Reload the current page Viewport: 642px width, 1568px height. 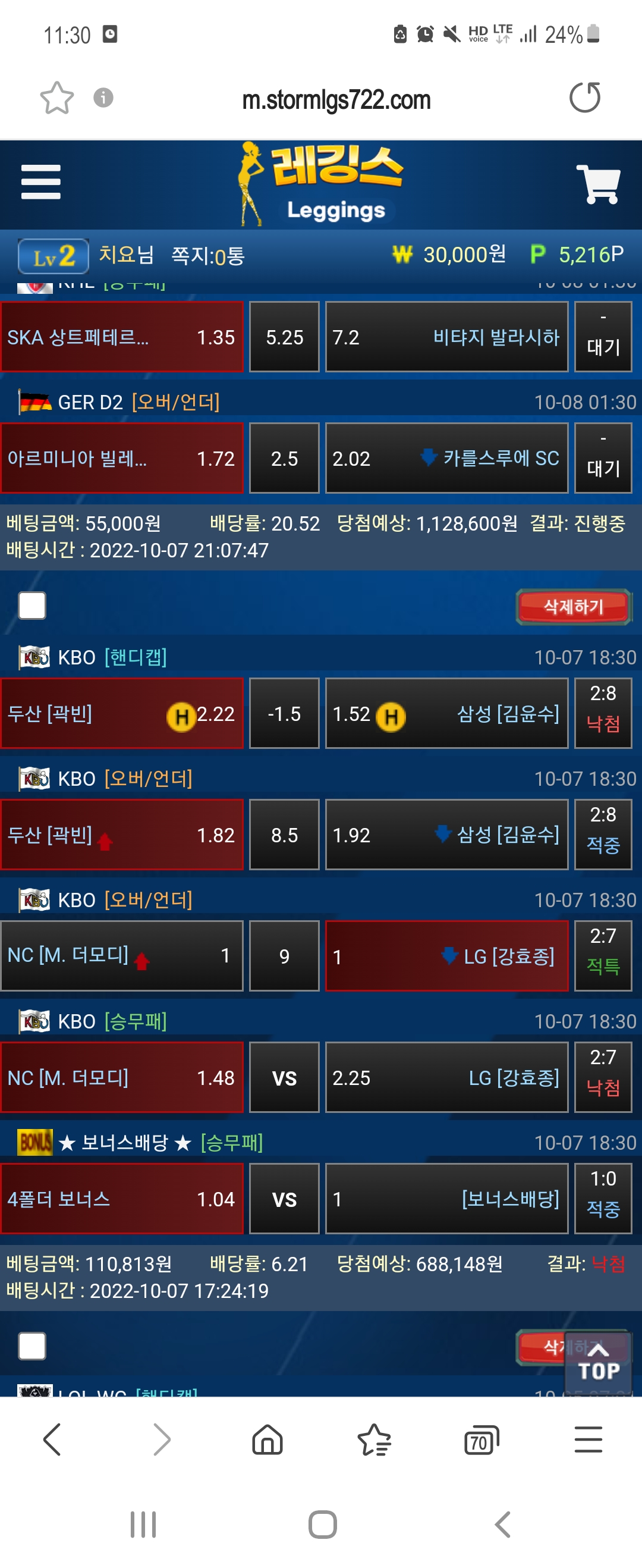pos(585,98)
